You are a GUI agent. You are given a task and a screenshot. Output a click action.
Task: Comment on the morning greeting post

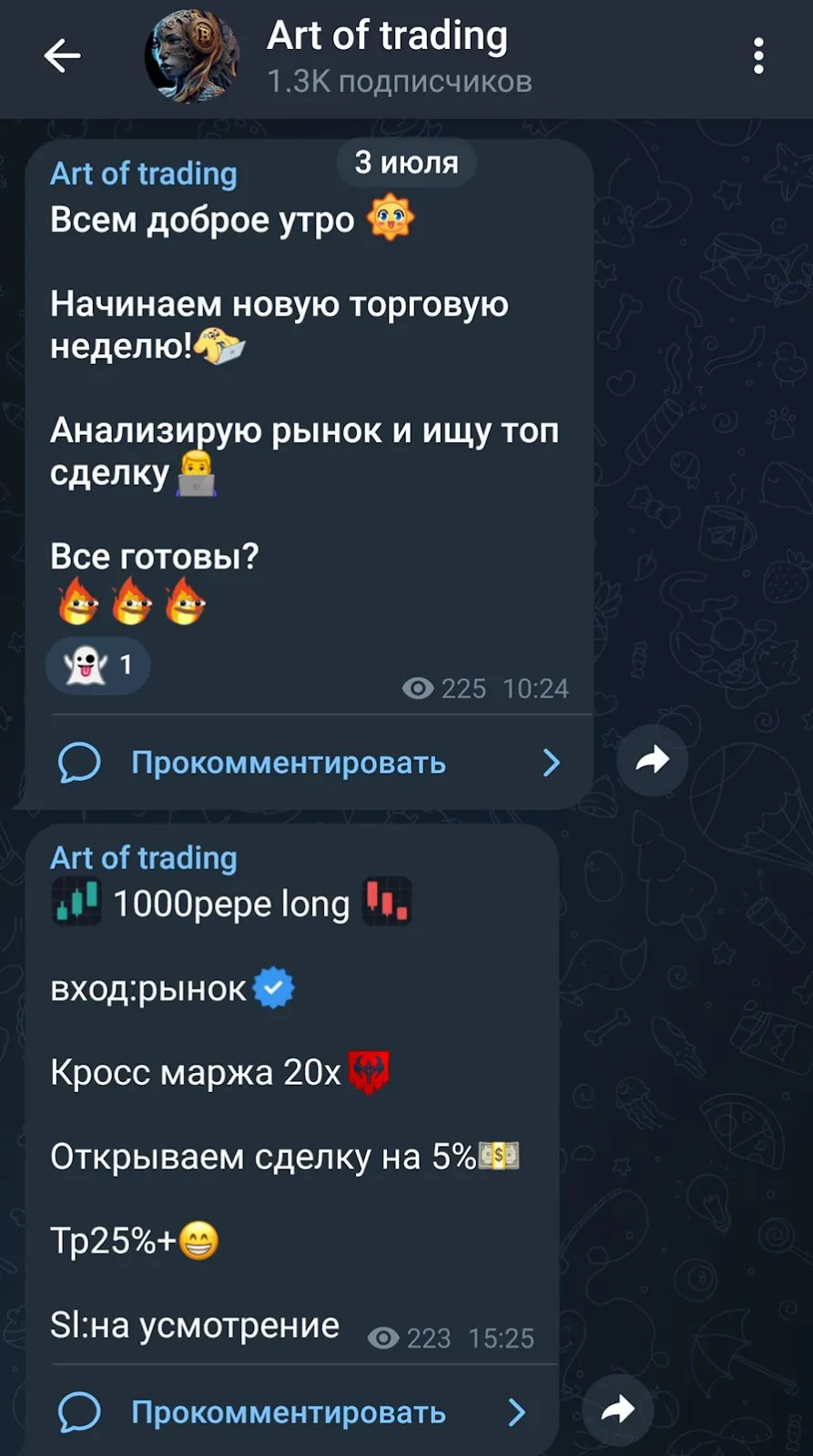click(309, 763)
